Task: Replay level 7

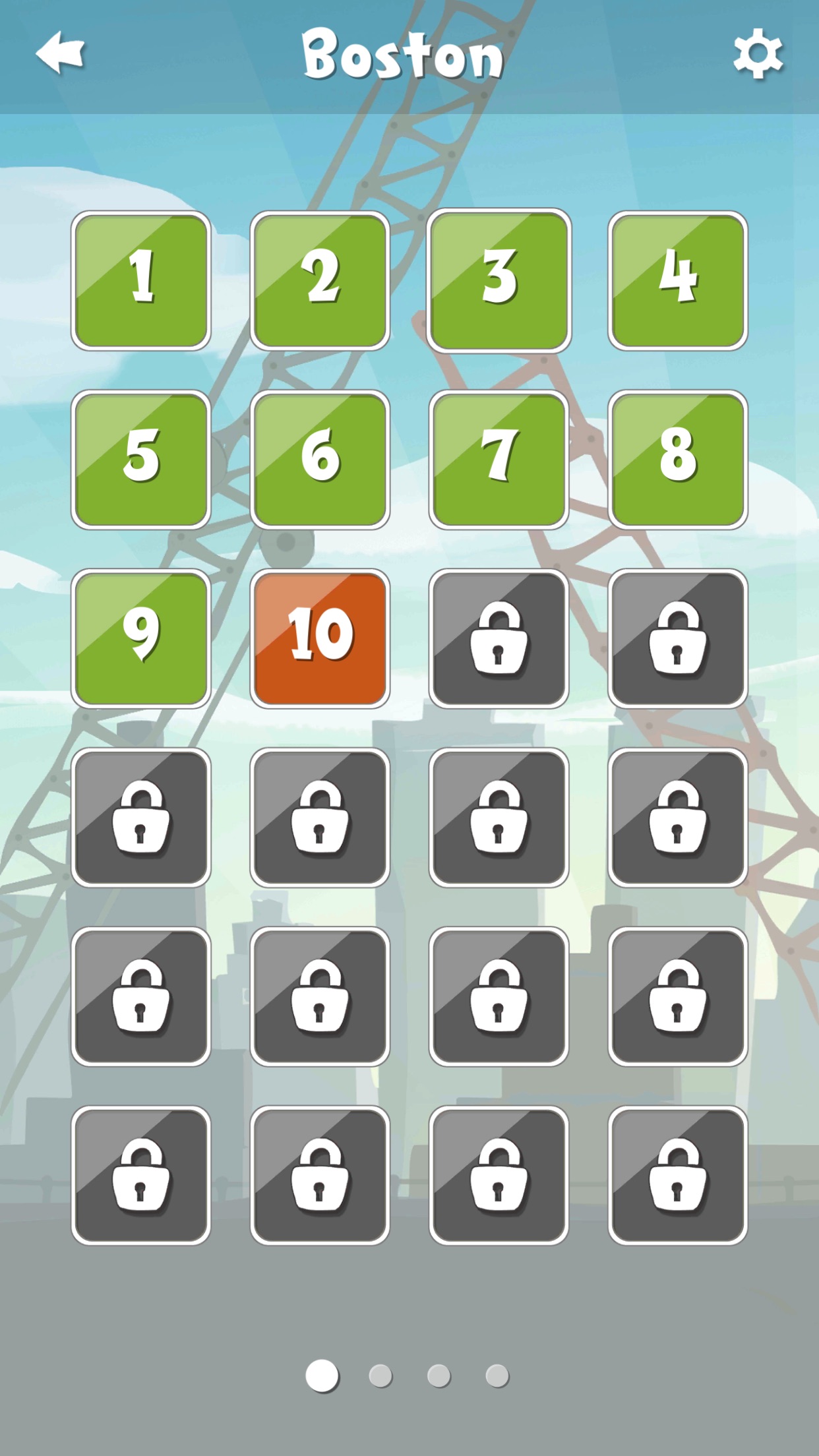Action: pos(499,460)
